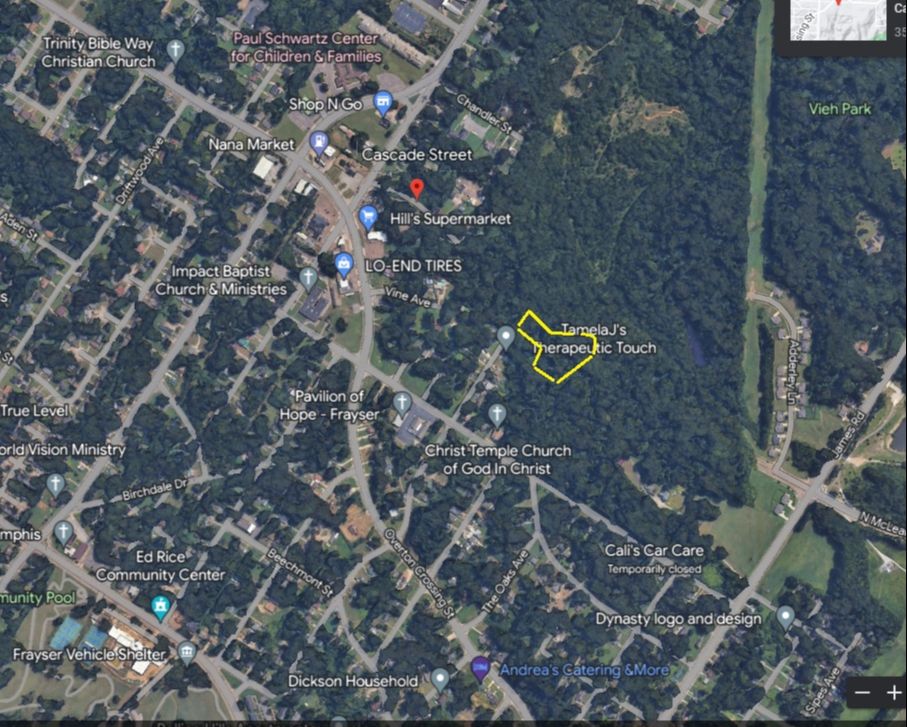
Task: Select Ed Rice Community Center marker
Action: tap(161, 607)
